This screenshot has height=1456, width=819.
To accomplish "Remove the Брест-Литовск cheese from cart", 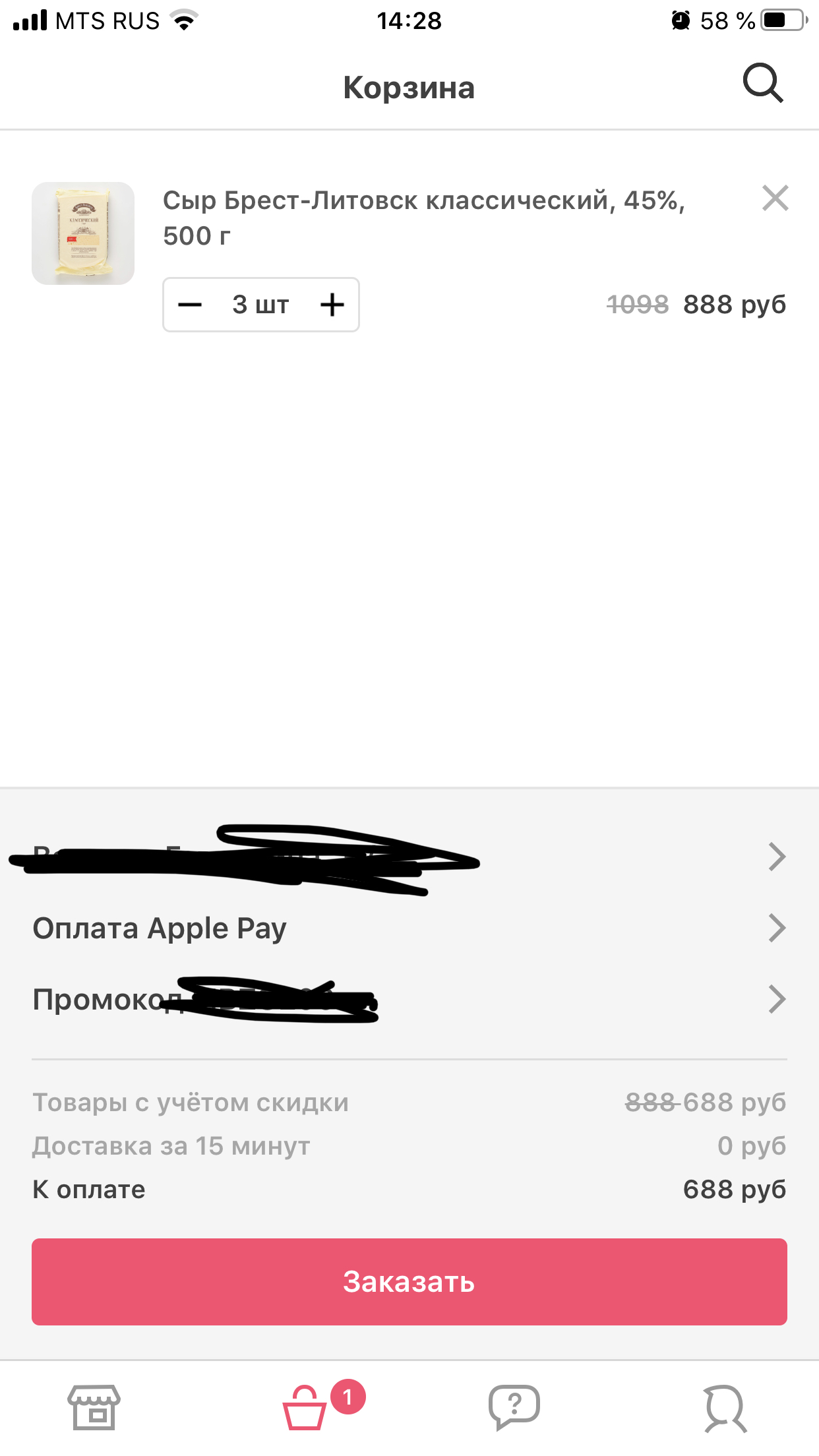I will coord(775,198).
